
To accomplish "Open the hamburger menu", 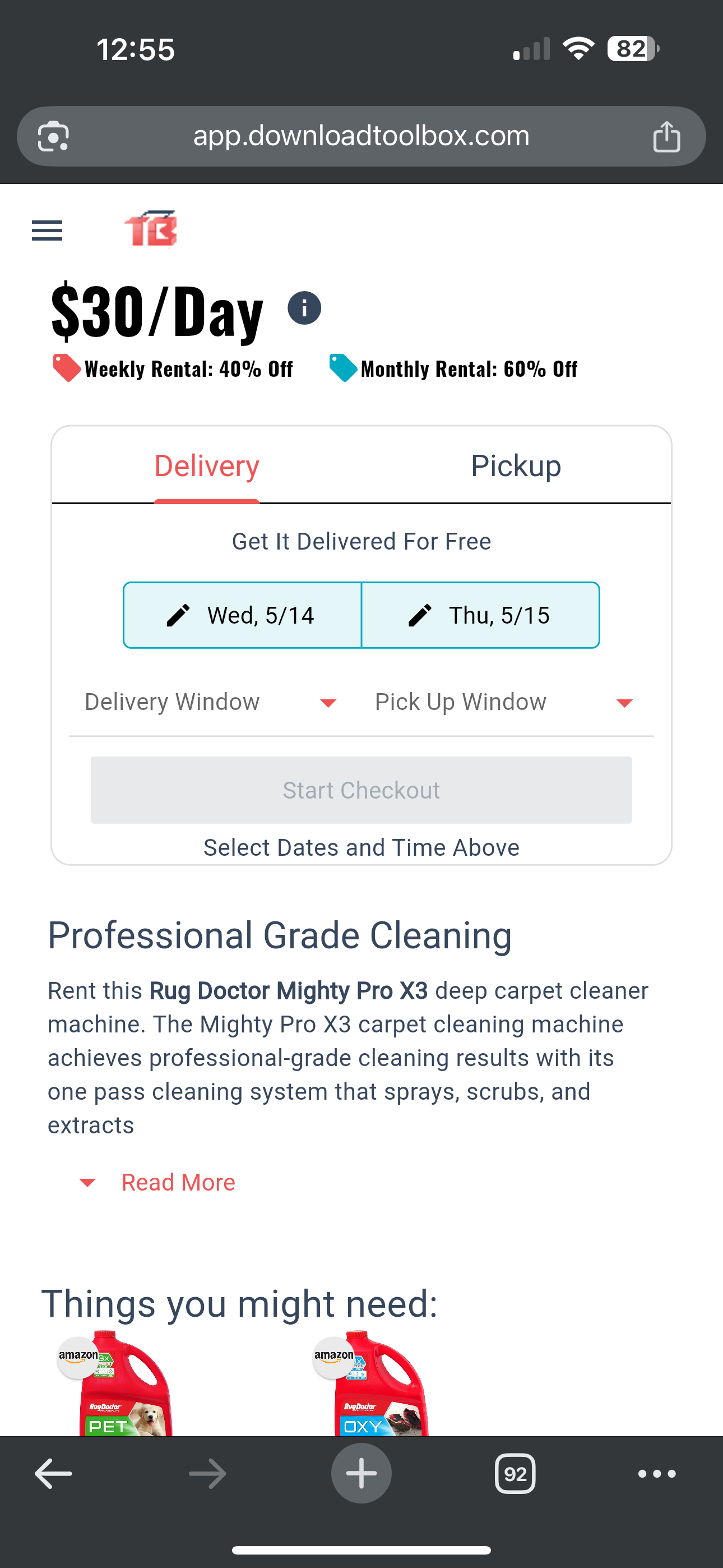I will click(x=47, y=230).
